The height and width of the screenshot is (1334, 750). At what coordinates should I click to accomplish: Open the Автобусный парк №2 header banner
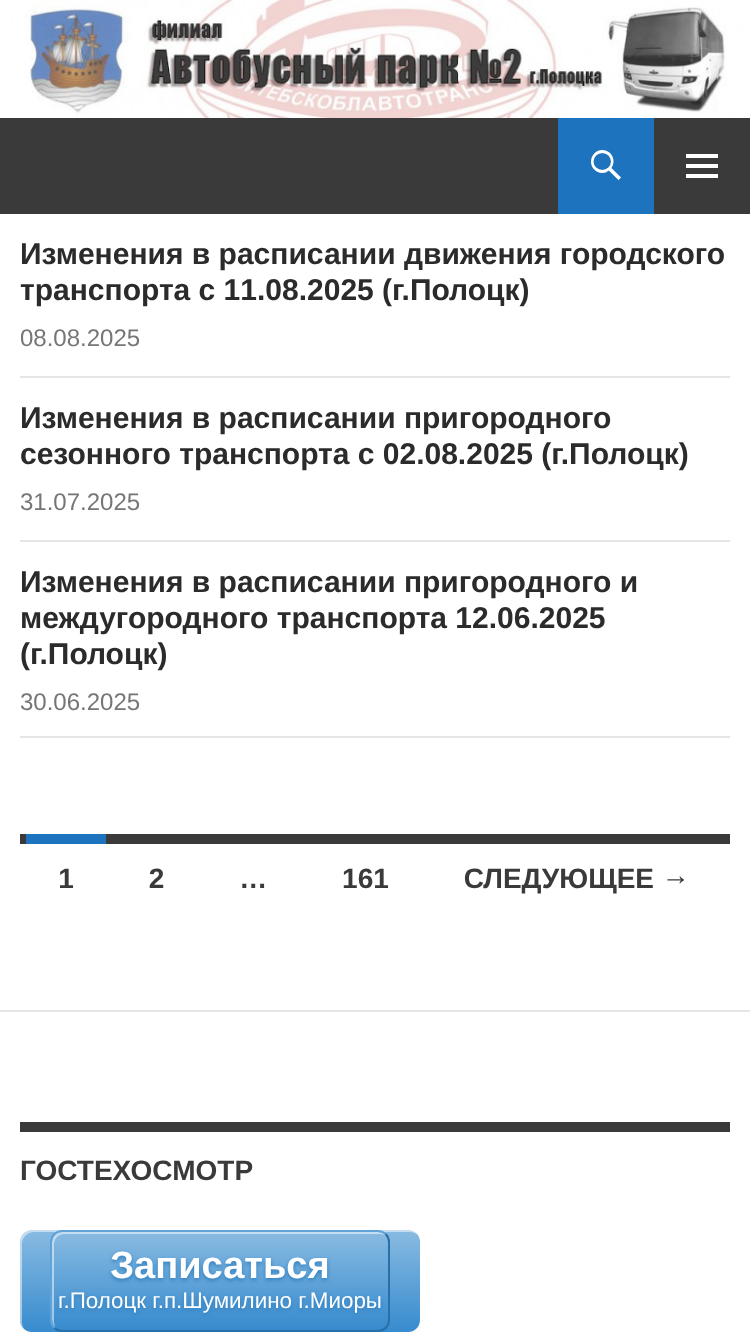coord(375,59)
